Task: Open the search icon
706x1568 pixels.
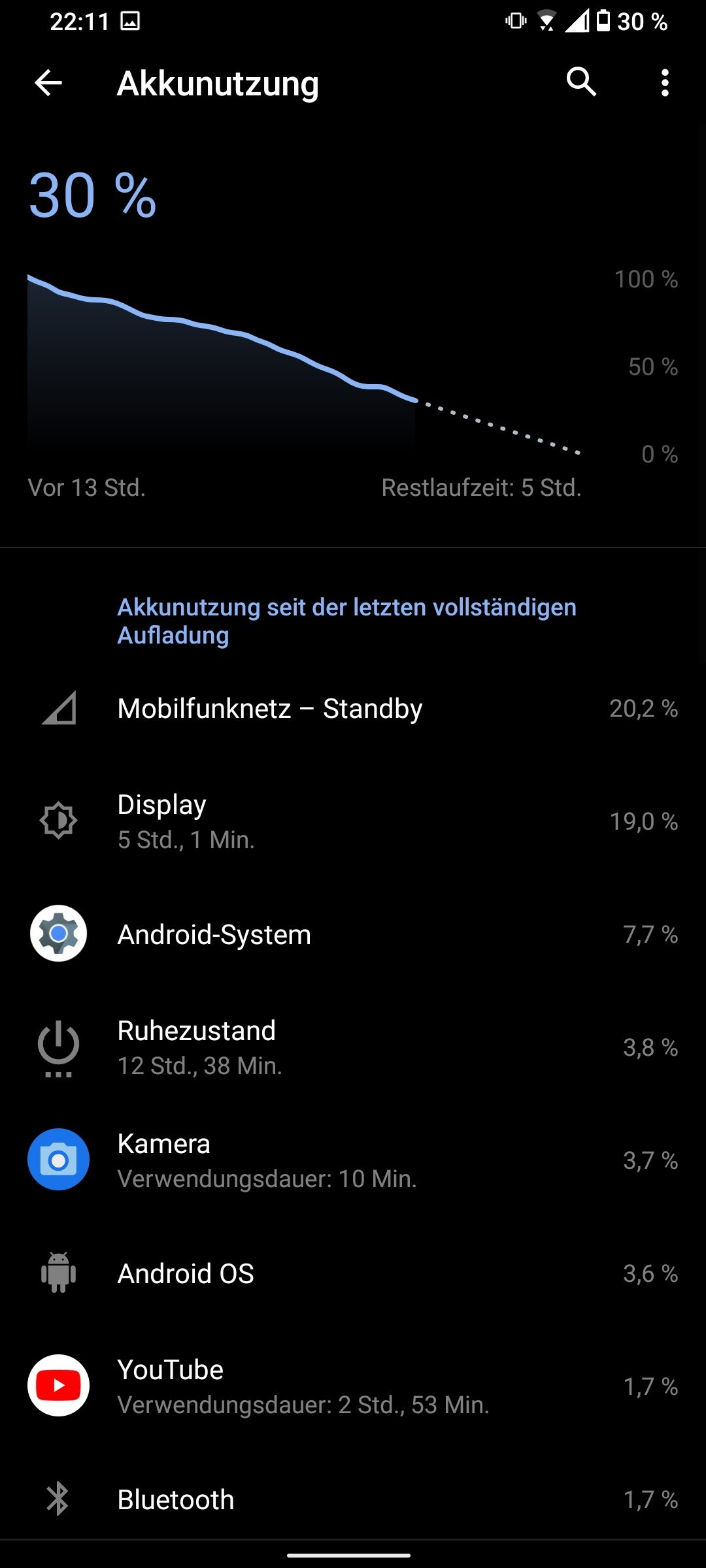Action: (x=581, y=82)
